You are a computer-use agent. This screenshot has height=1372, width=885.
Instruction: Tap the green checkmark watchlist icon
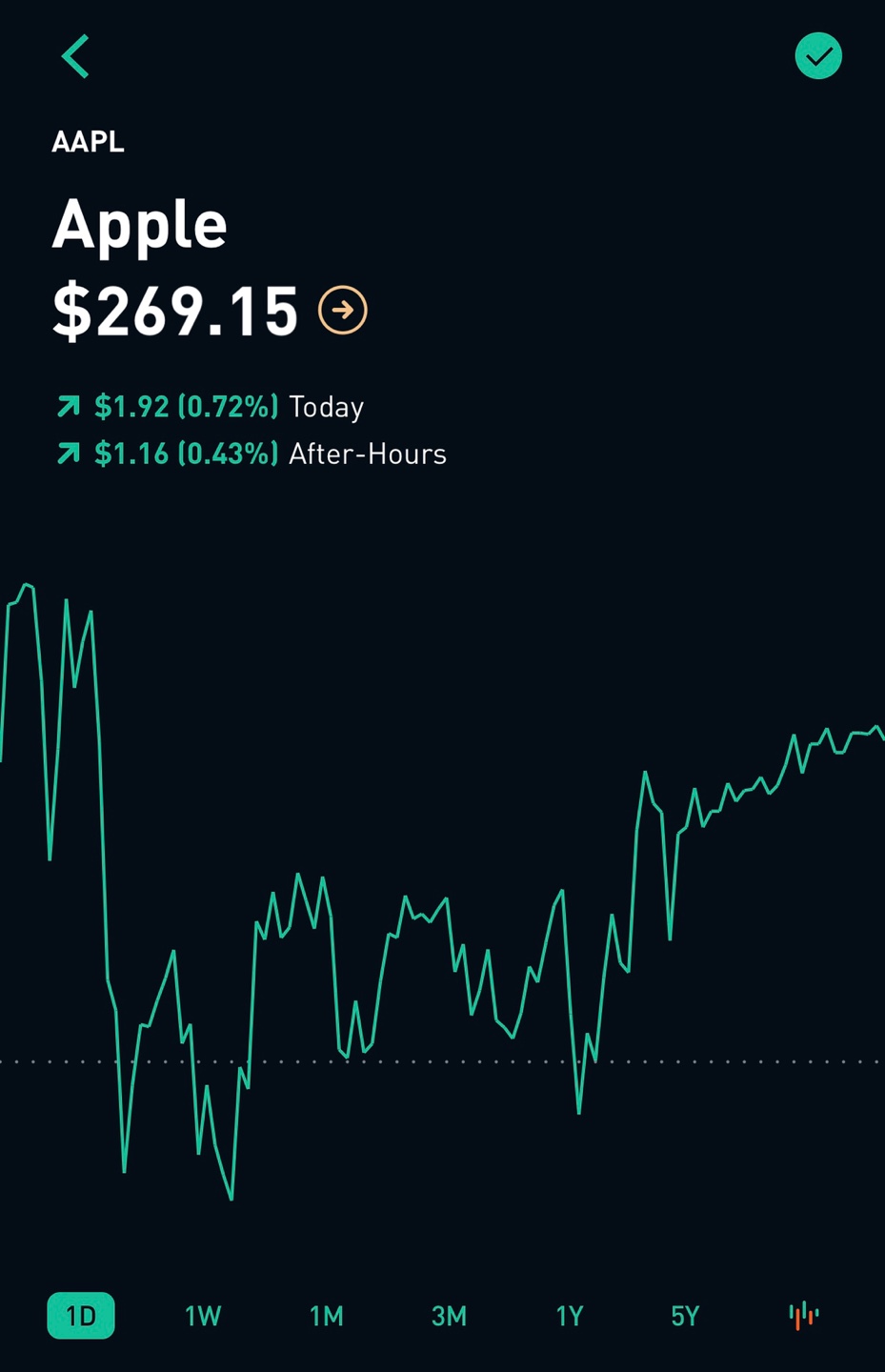point(818,56)
